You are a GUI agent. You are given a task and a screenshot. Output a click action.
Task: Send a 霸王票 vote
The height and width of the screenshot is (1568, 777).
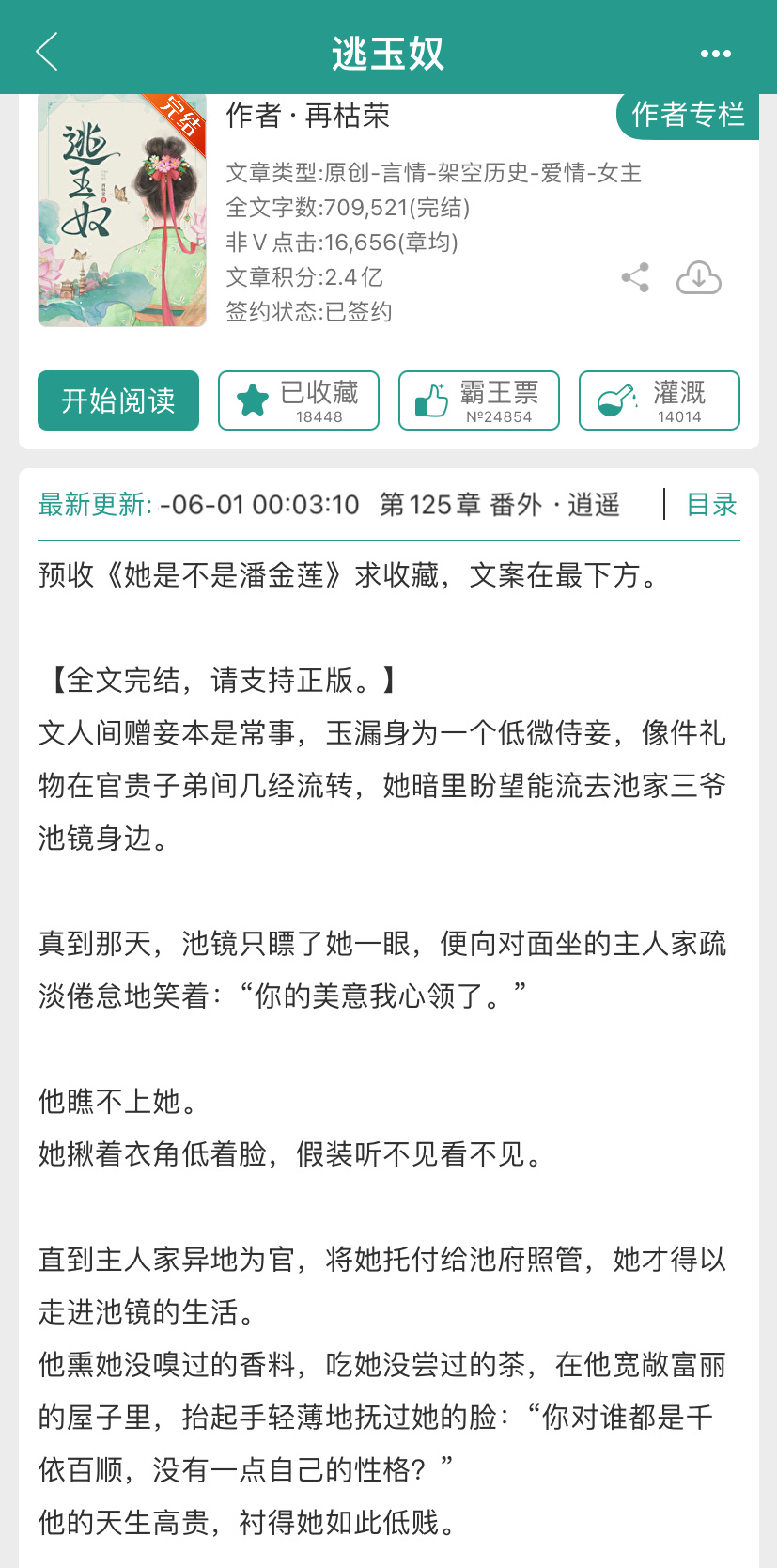coord(479,400)
